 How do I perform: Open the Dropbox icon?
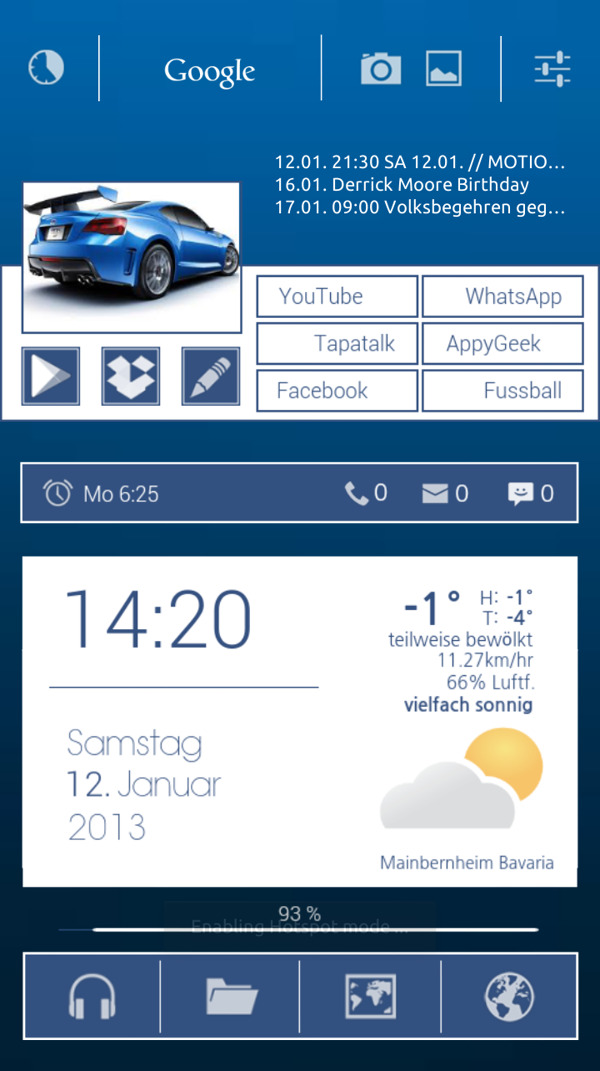[x=131, y=377]
